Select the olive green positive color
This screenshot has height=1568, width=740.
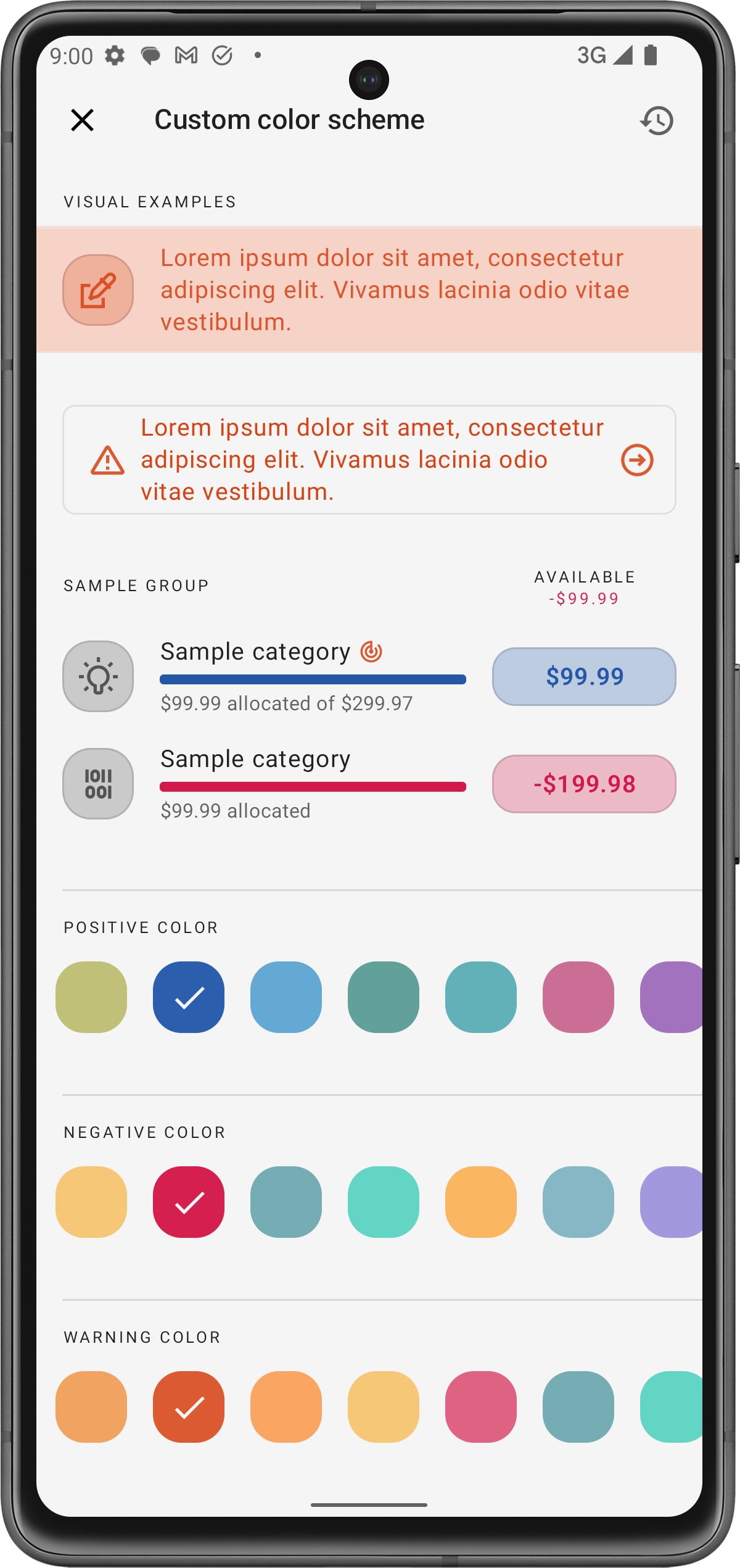tap(91, 997)
